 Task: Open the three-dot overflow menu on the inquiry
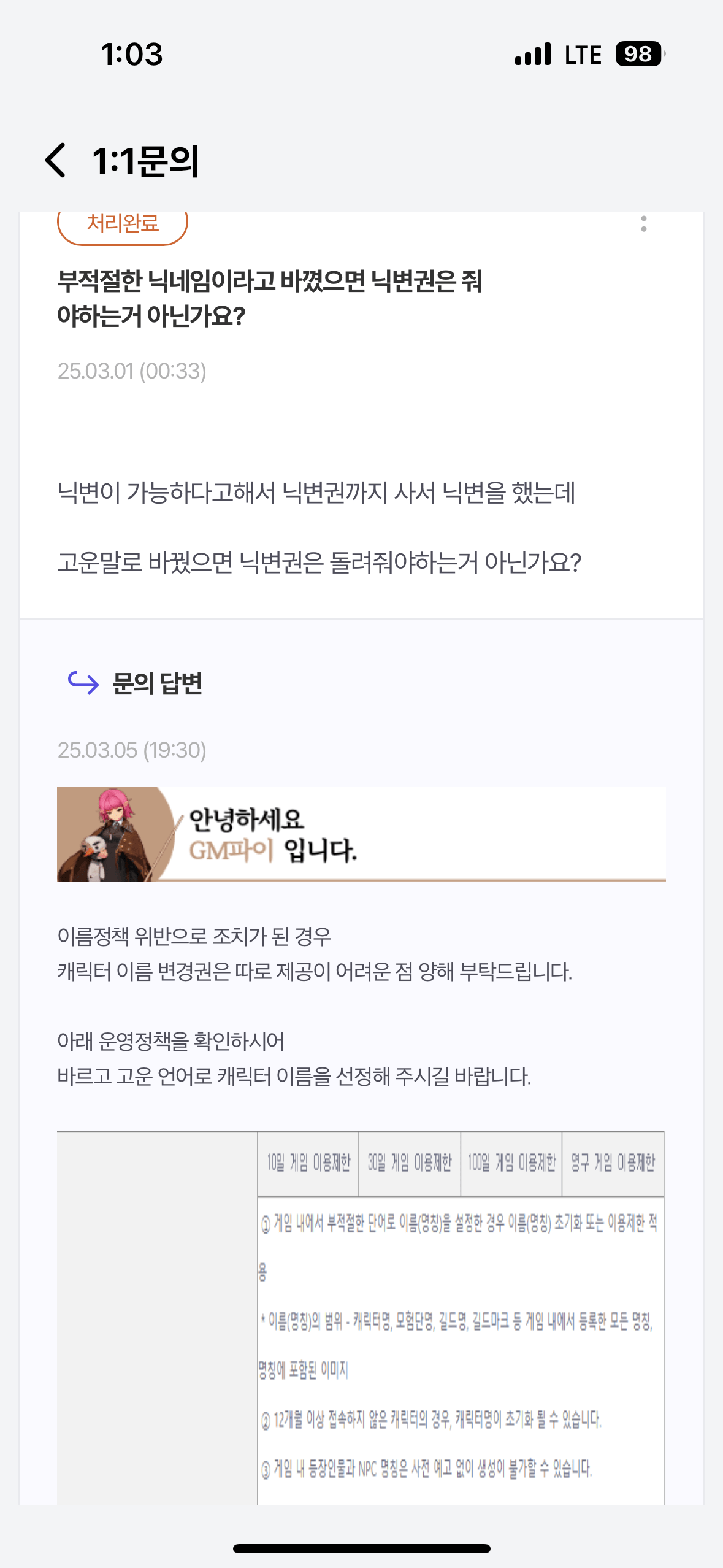click(643, 224)
